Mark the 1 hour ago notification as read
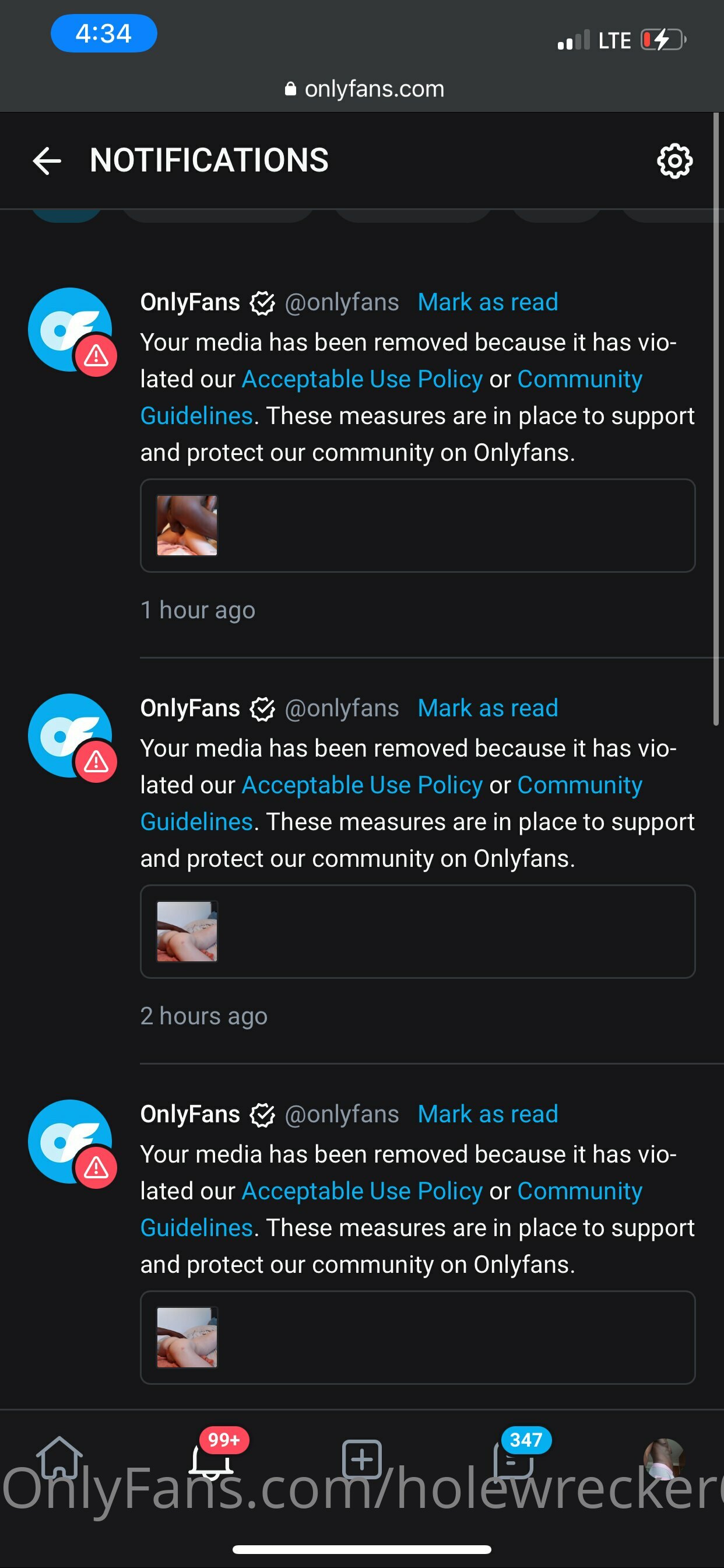The height and width of the screenshot is (1568, 724). click(487, 302)
